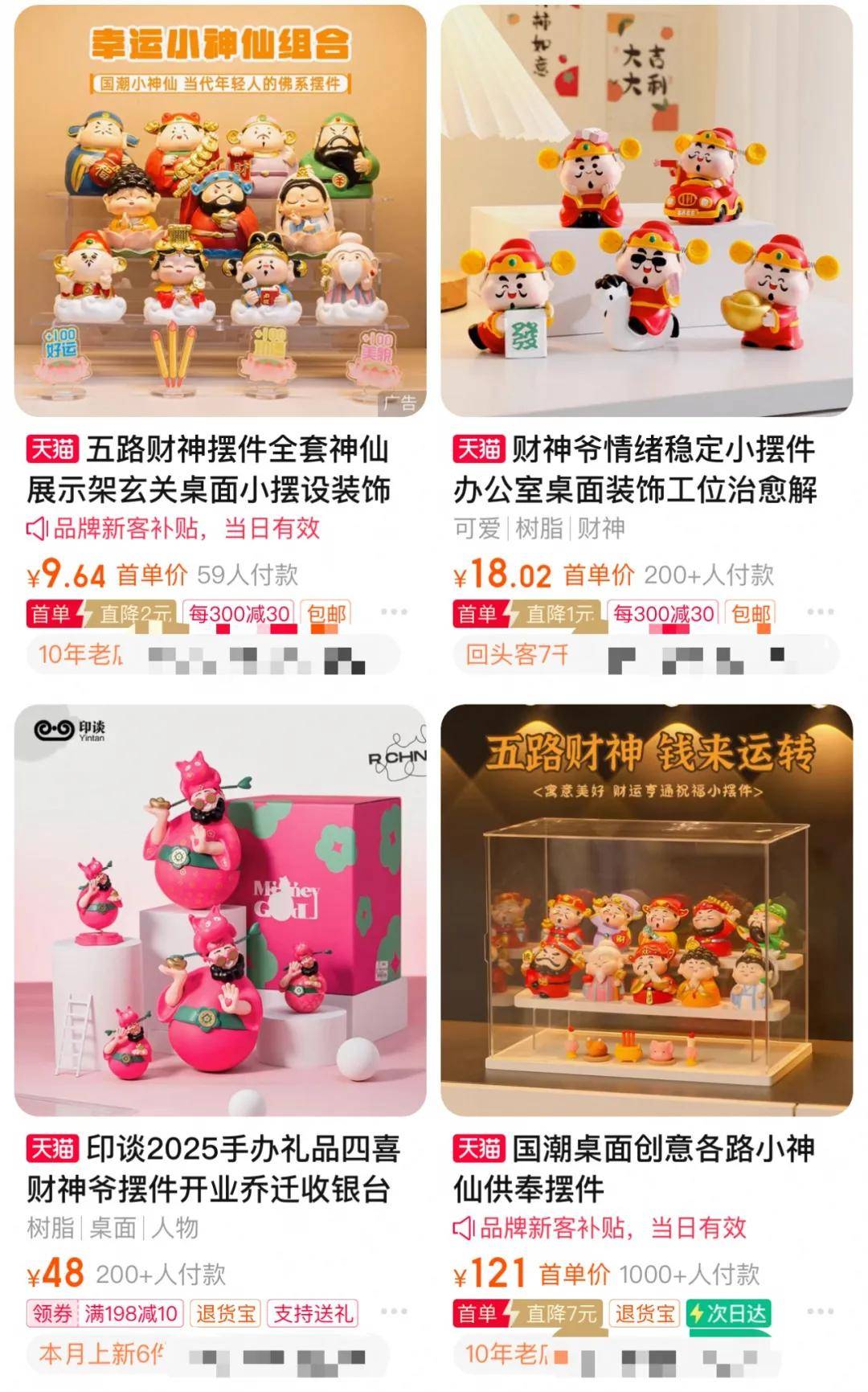Open more options for the ¥48 item
868x1392 pixels.
coord(394,1312)
